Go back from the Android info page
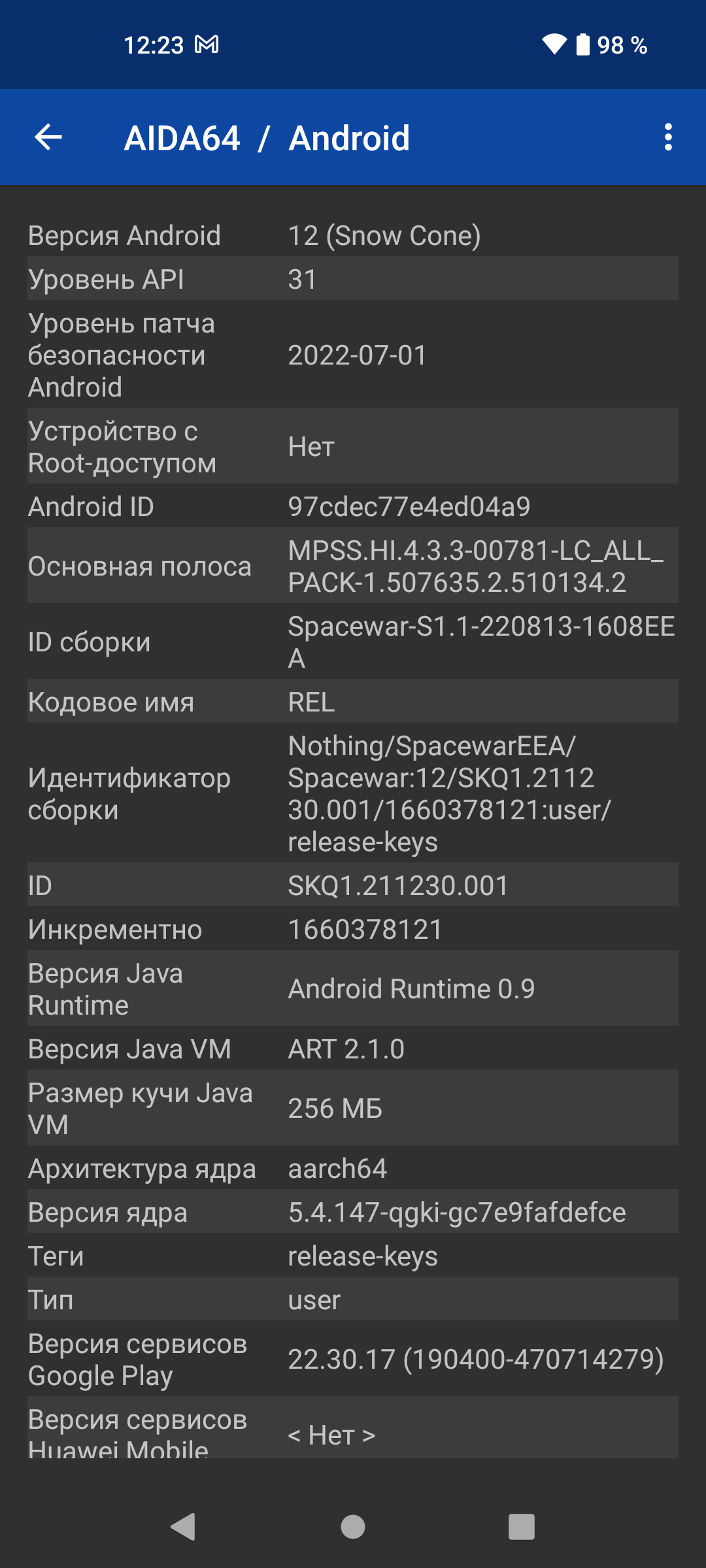Viewport: 706px width, 1568px height. point(48,137)
